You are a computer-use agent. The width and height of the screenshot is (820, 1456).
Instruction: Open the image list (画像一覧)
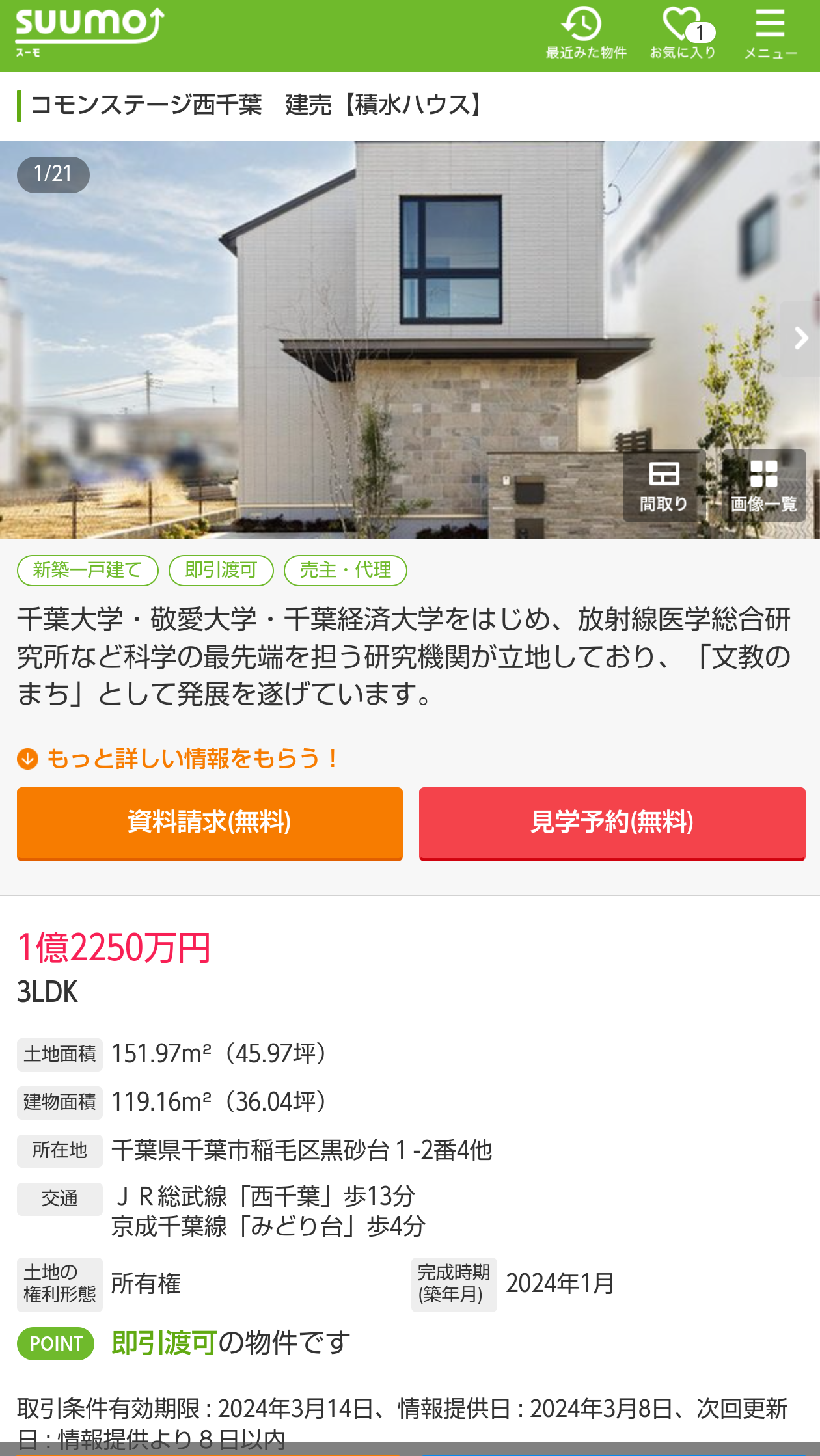click(x=763, y=485)
